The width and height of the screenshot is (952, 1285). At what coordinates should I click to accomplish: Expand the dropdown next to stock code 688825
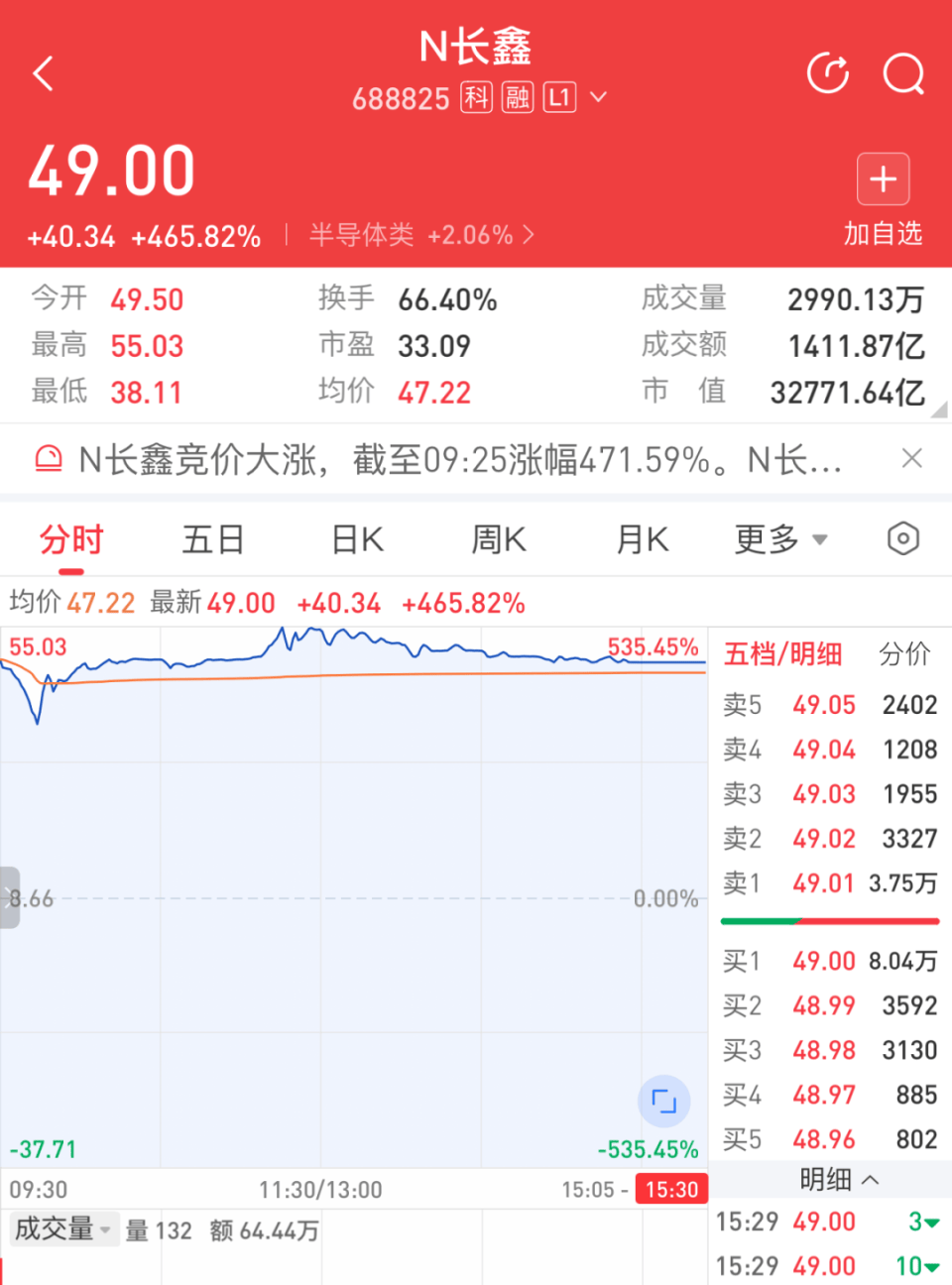[598, 97]
